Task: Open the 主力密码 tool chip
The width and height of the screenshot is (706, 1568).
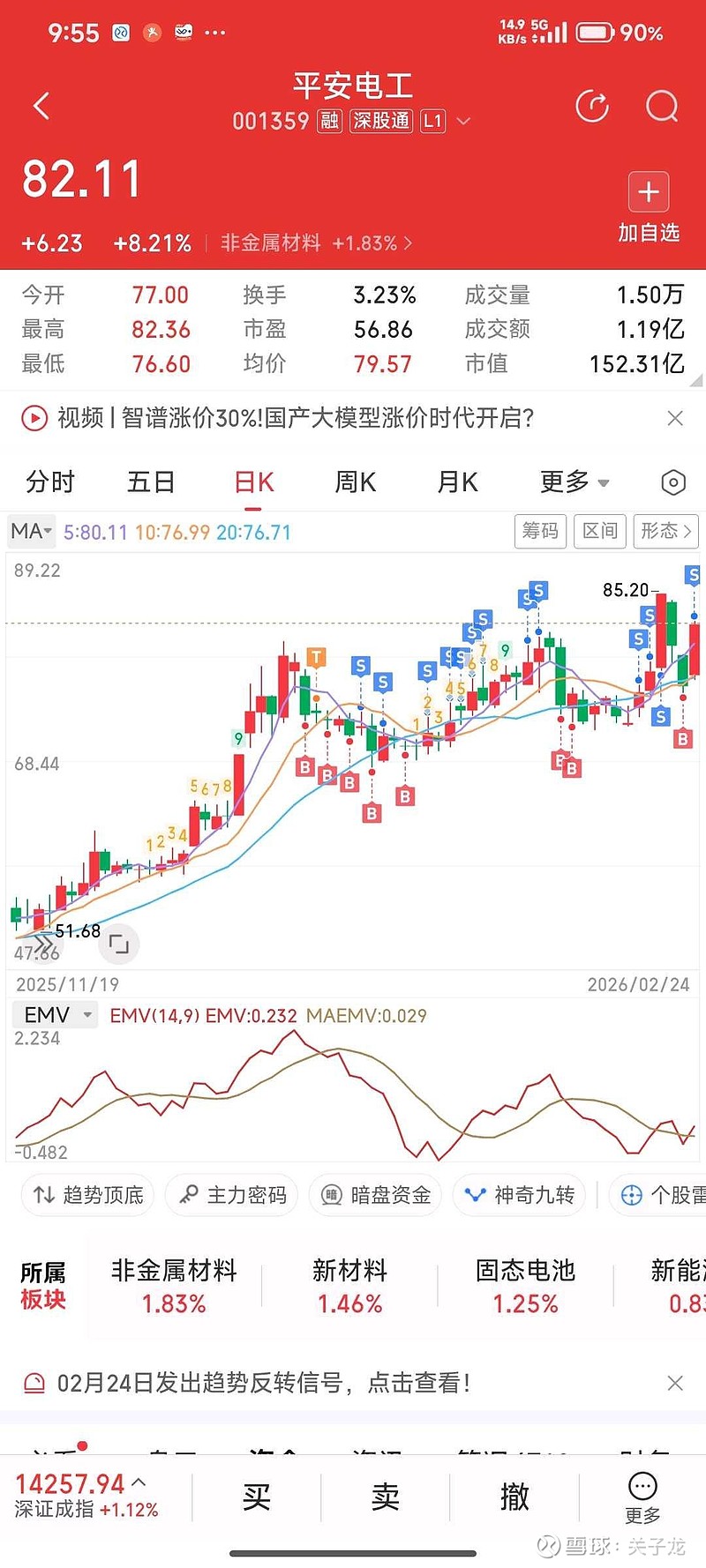Action: pos(232,1195)
